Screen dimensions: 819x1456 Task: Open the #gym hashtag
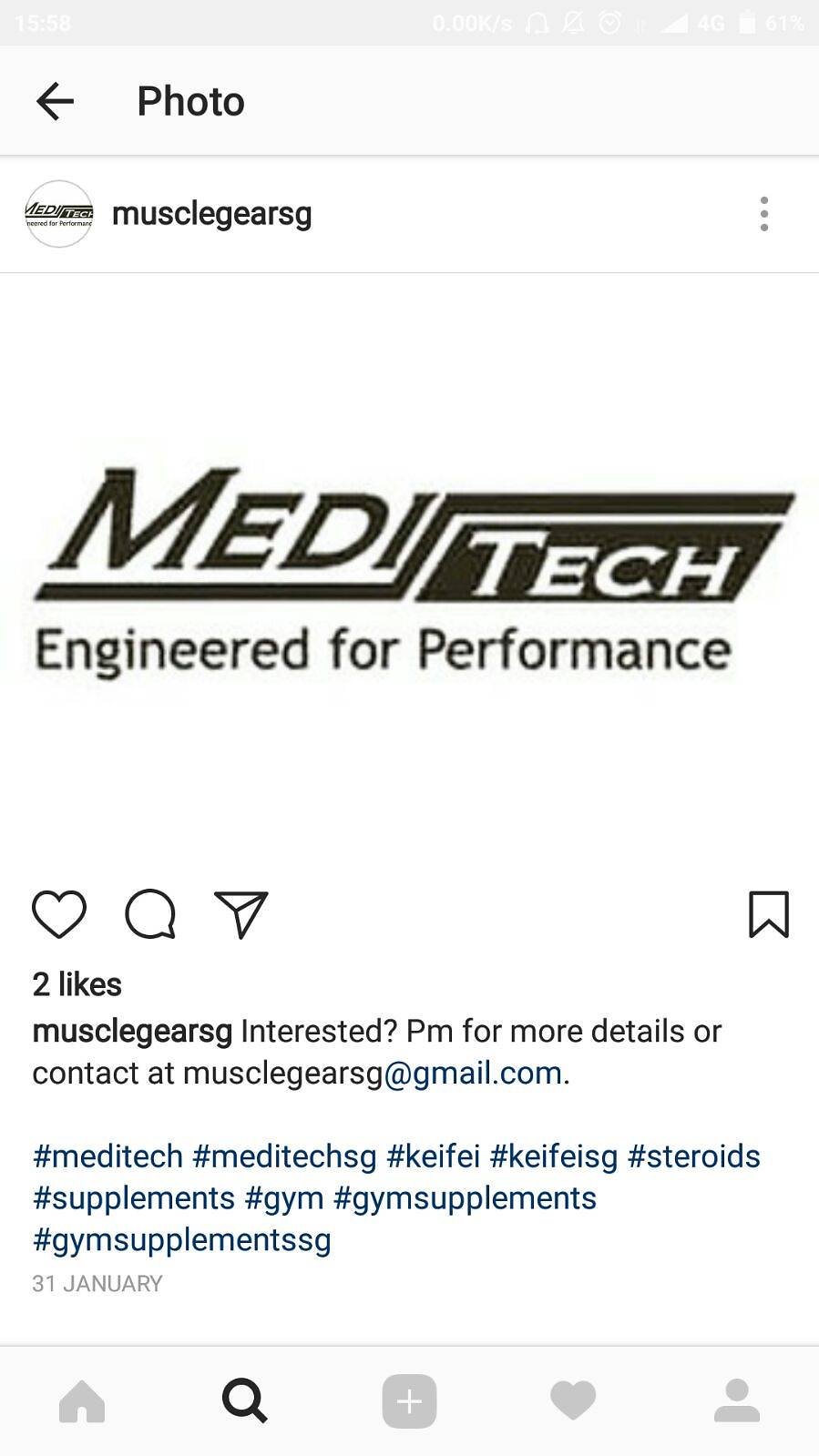coord(284,1198)
